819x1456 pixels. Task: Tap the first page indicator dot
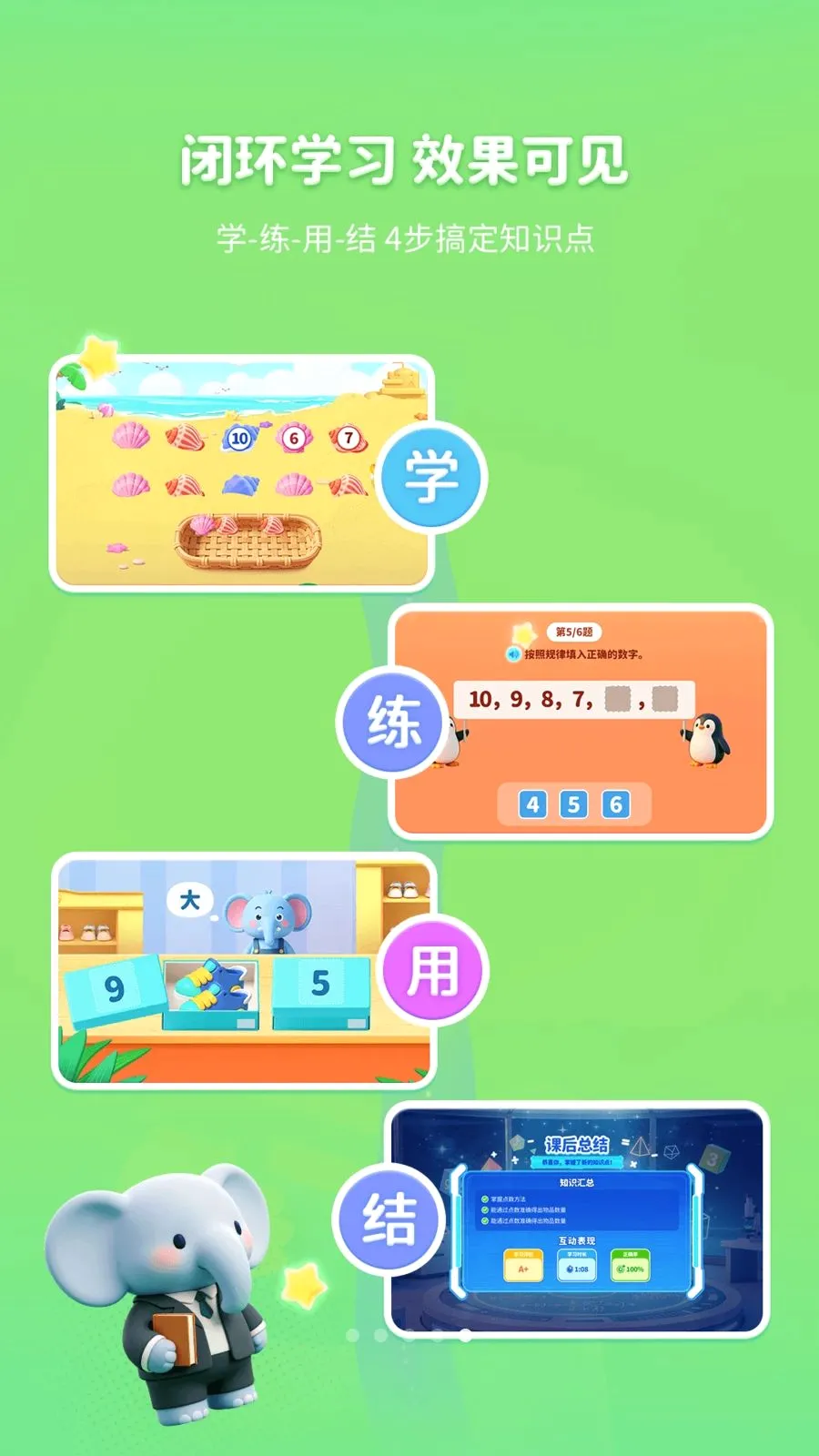(353, 1335)
